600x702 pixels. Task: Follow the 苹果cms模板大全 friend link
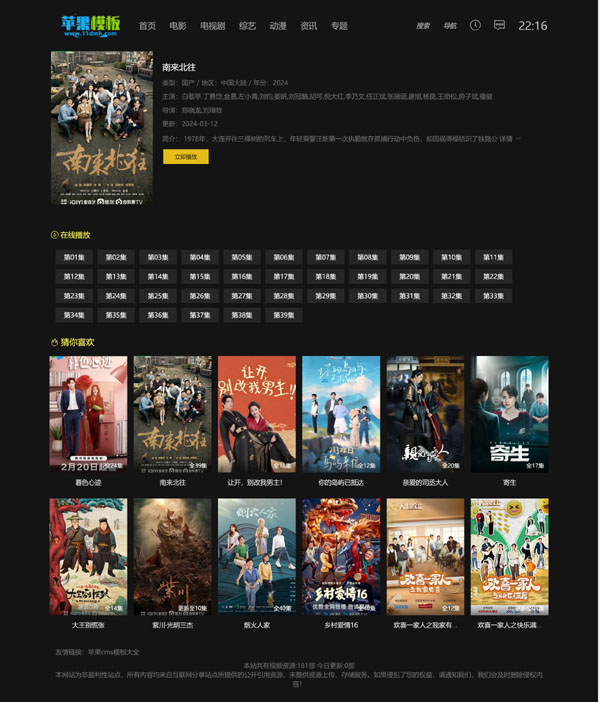pyautogui.click(x=113, y=652)
